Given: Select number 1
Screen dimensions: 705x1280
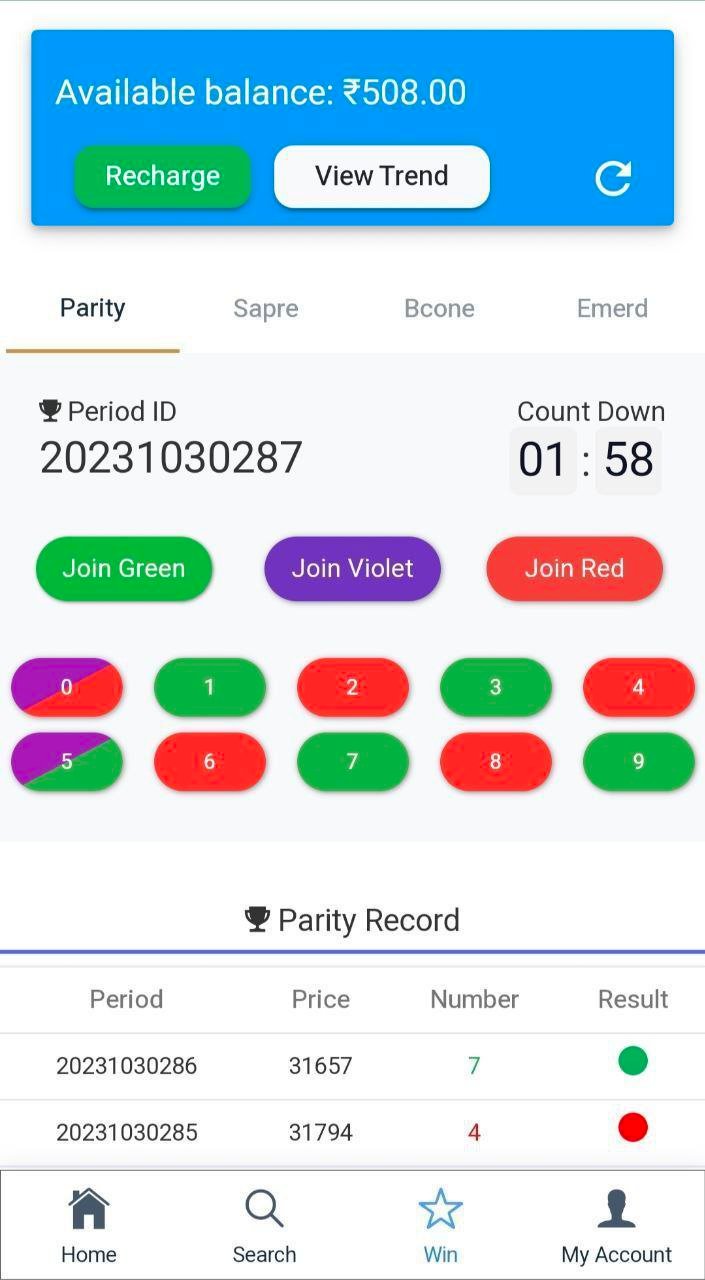Looking at the screenshot, I should tap(209, 688).
